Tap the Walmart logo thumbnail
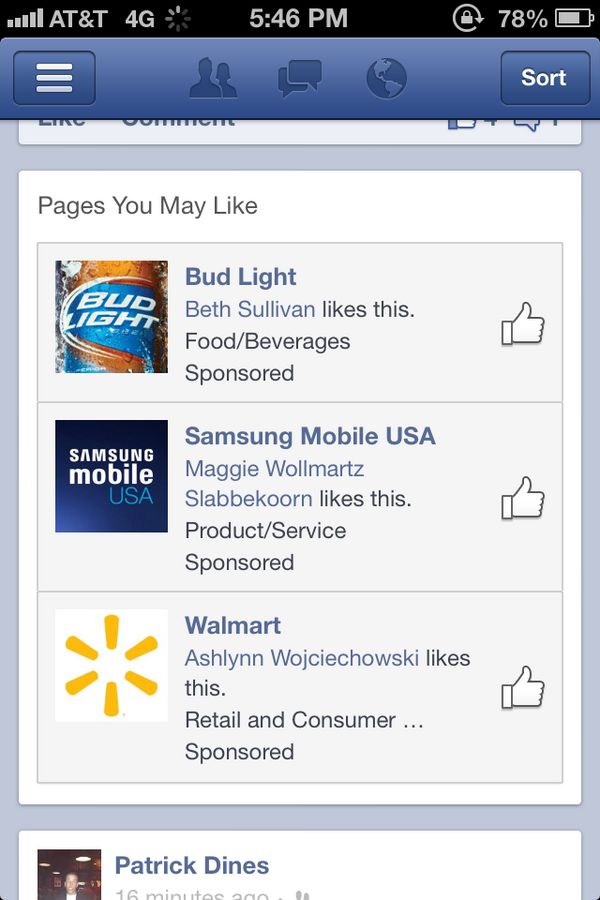 [x=111, y=665]
